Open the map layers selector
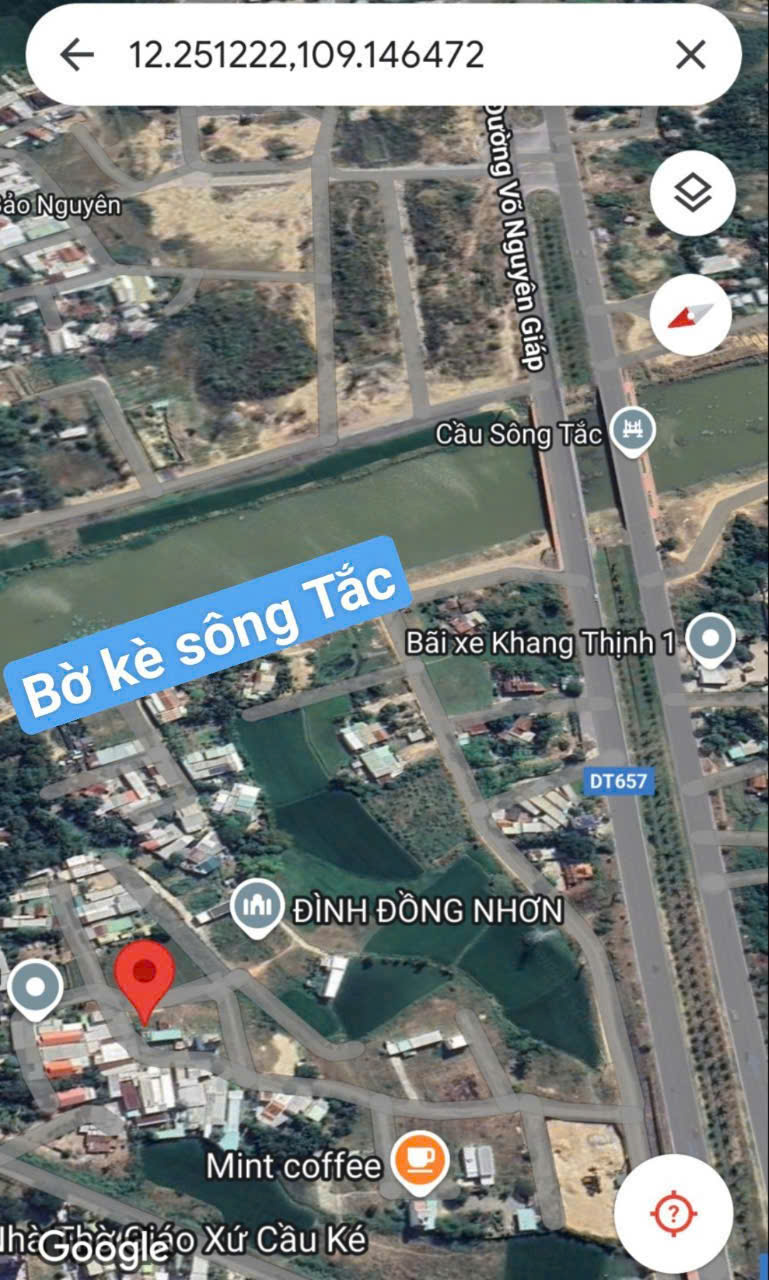Image resolution: width=769 pixels, height=1280 pixels. pyautogui.click(x=692, y=194)
